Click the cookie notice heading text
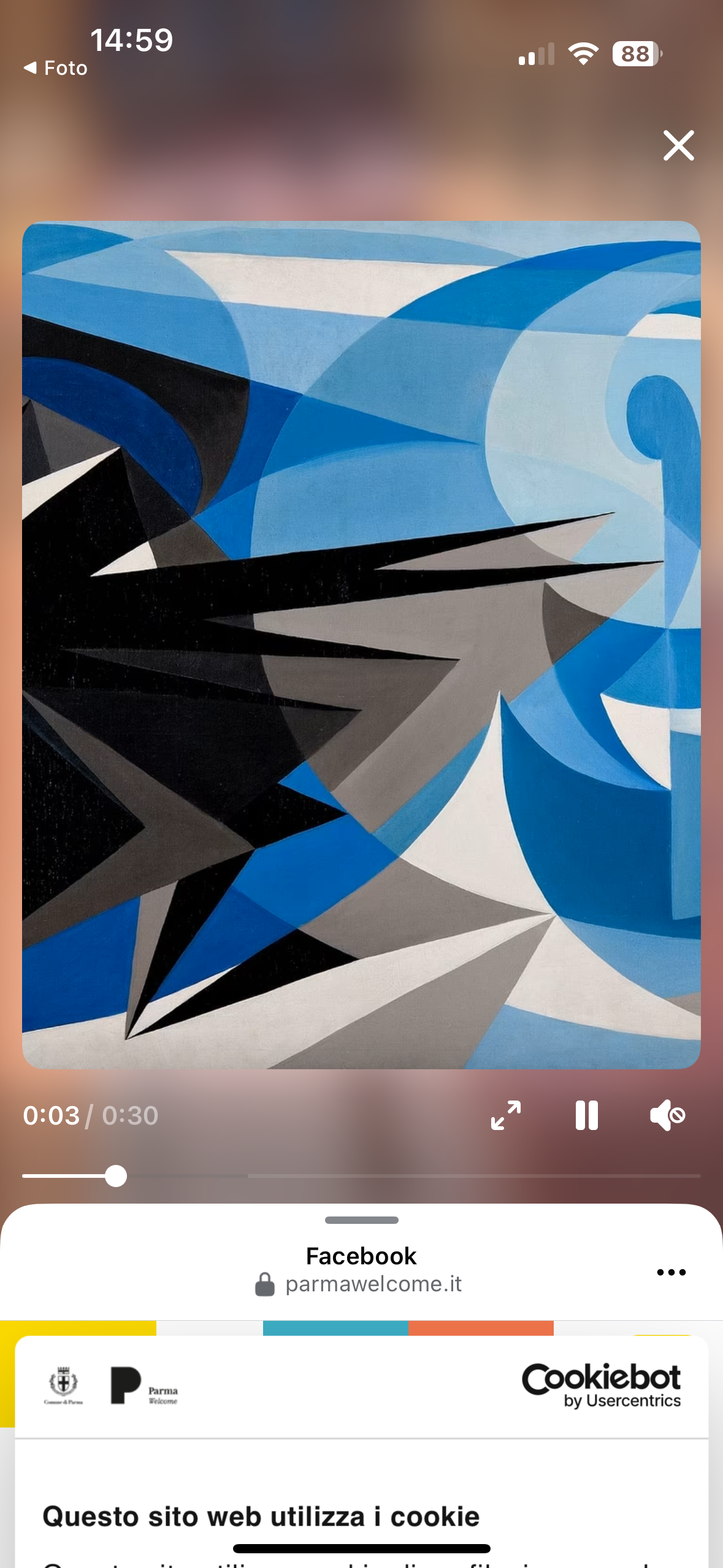The height and width of the screenshot is (1568, 723). [x=260, y=1515]
